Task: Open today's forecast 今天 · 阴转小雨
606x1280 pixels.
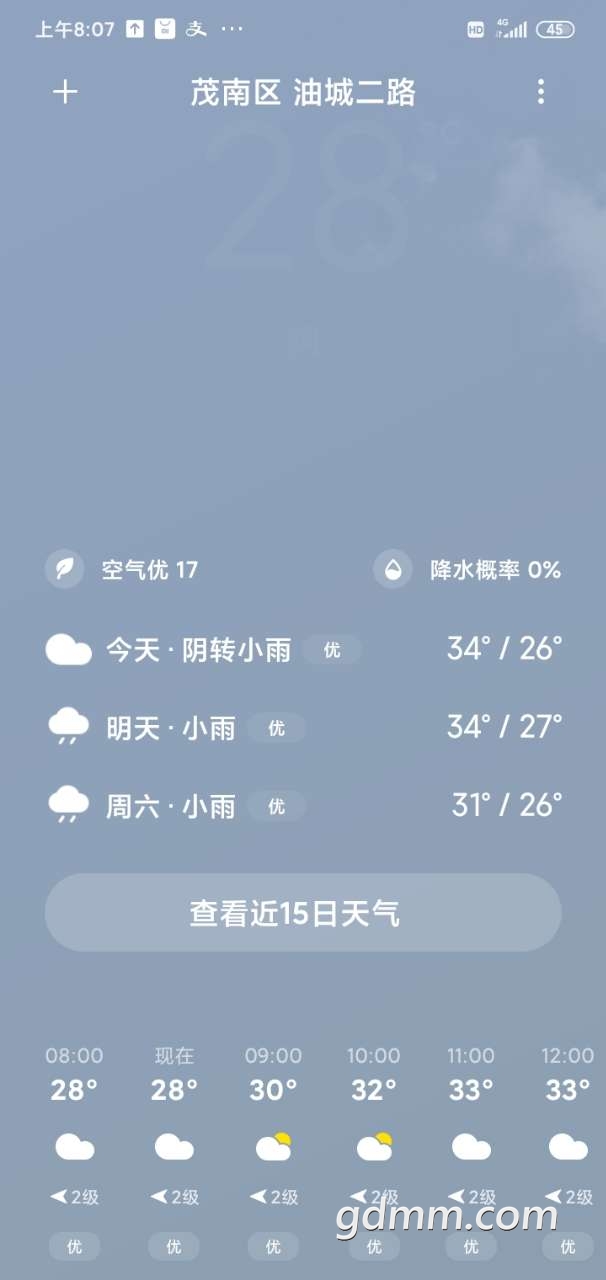Action: [303, 649]
